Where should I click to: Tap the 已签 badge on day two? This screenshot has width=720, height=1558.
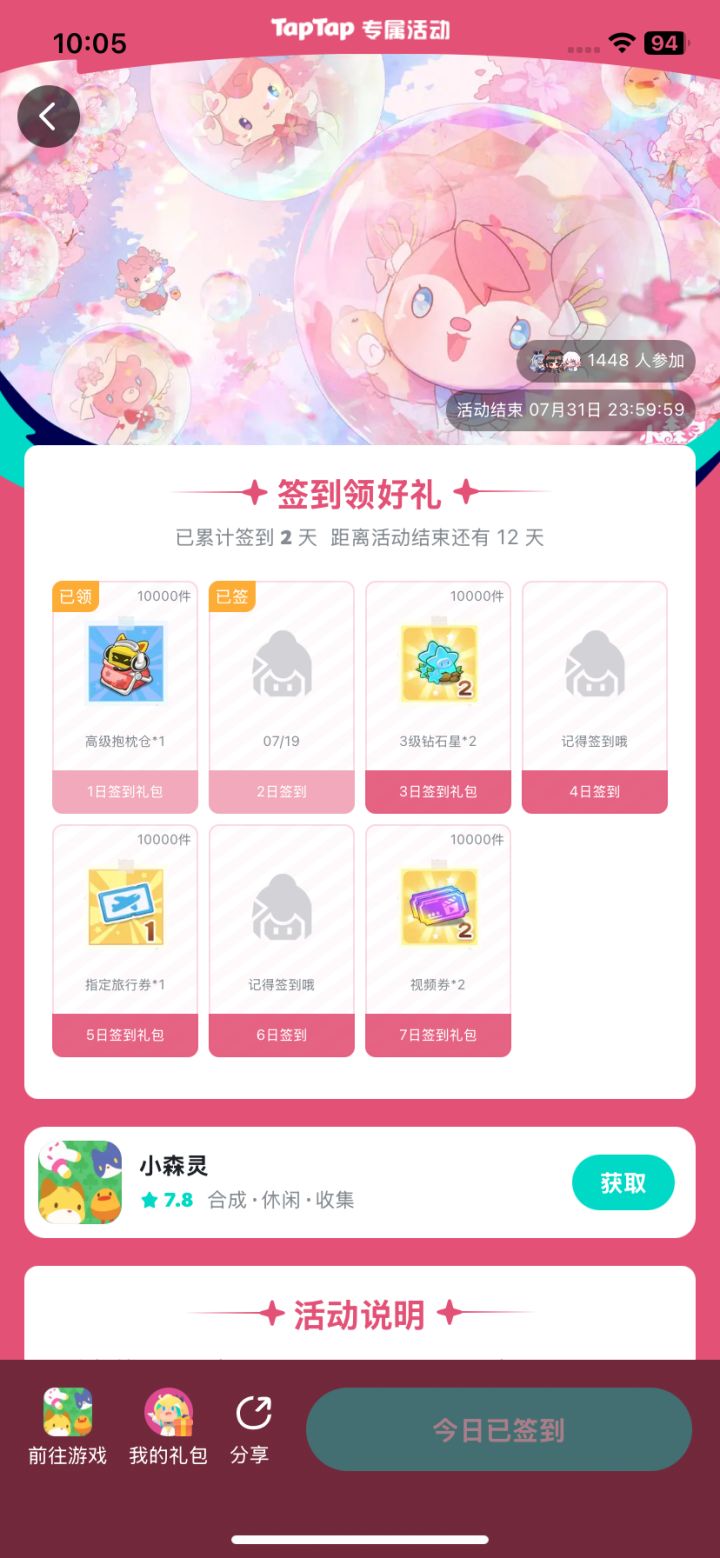click(231, 597)
